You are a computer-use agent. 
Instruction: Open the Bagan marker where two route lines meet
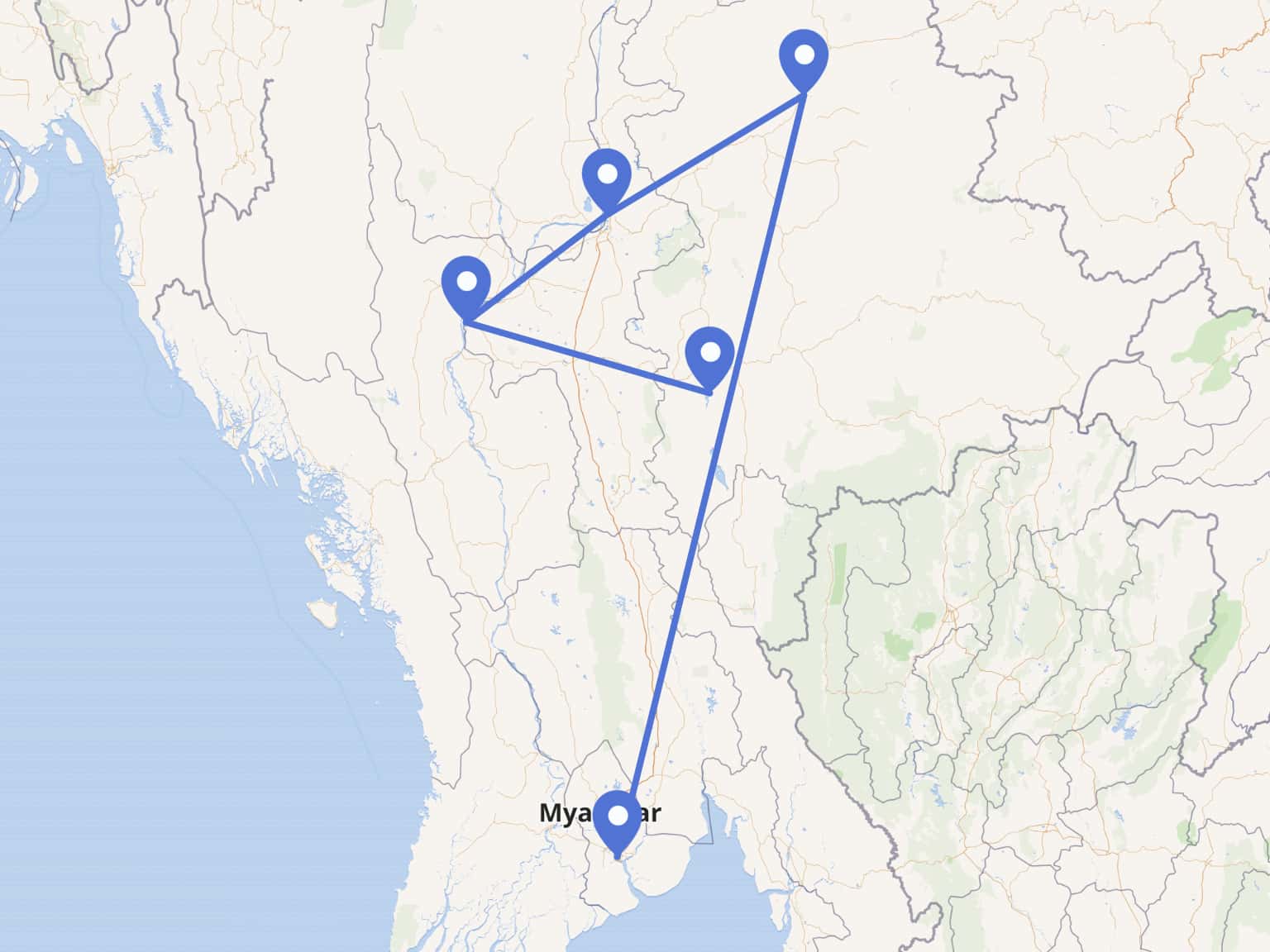(x=466, y=286)
